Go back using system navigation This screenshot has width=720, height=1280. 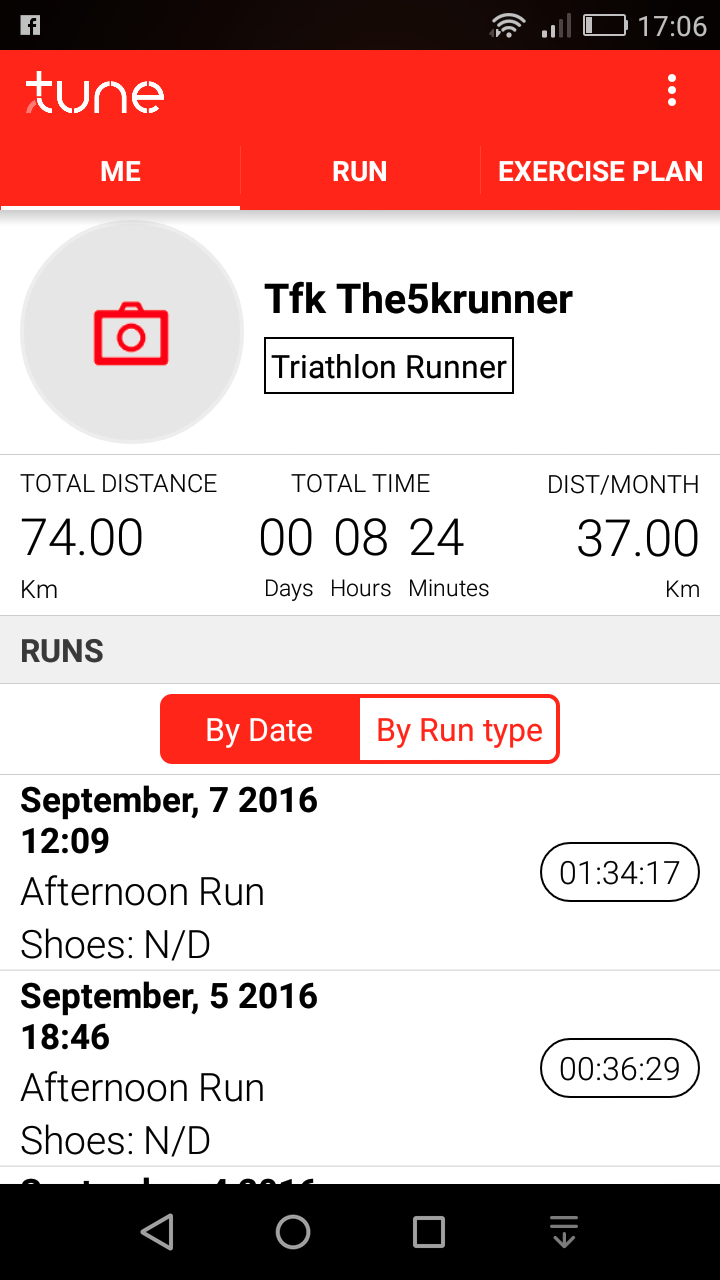157,1232
